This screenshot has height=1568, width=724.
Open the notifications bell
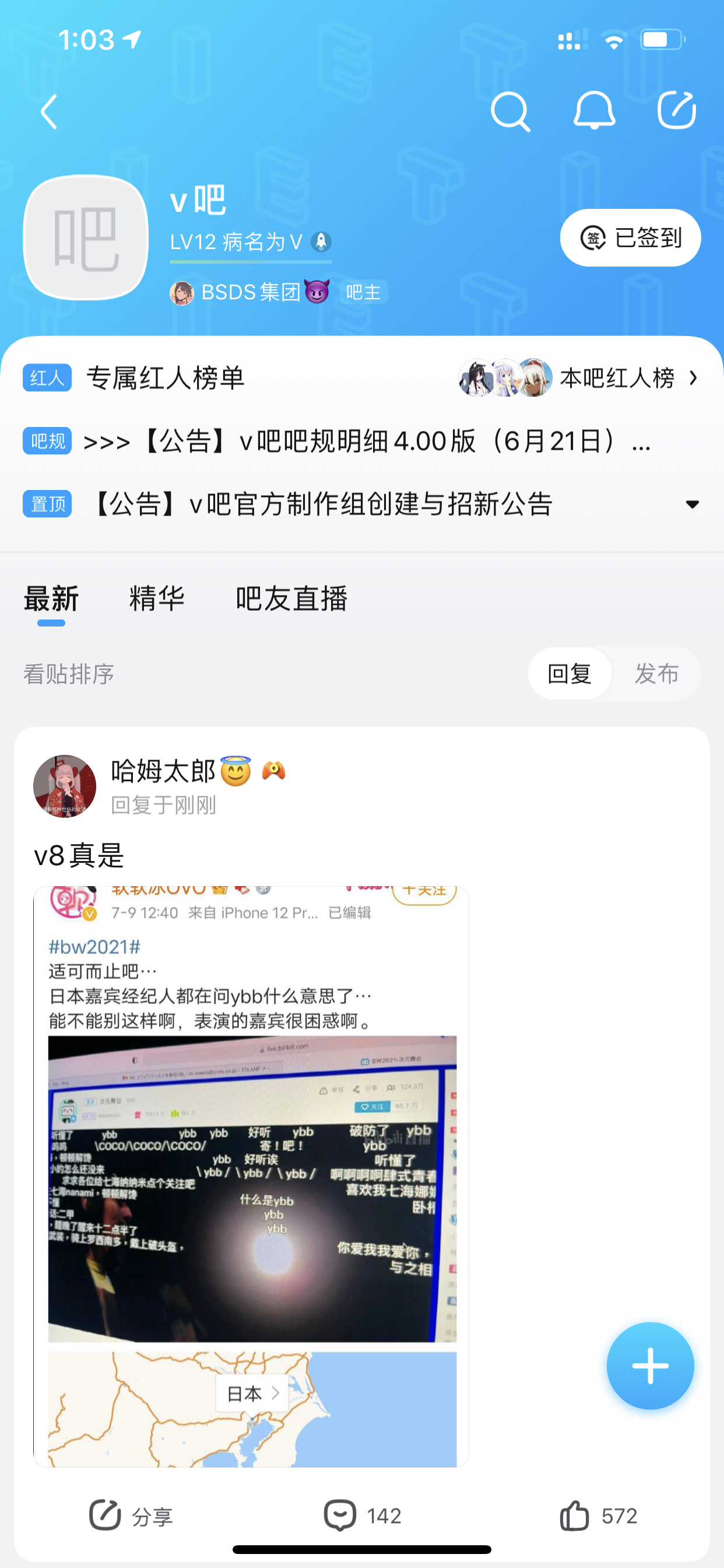[x=594, y=112]
